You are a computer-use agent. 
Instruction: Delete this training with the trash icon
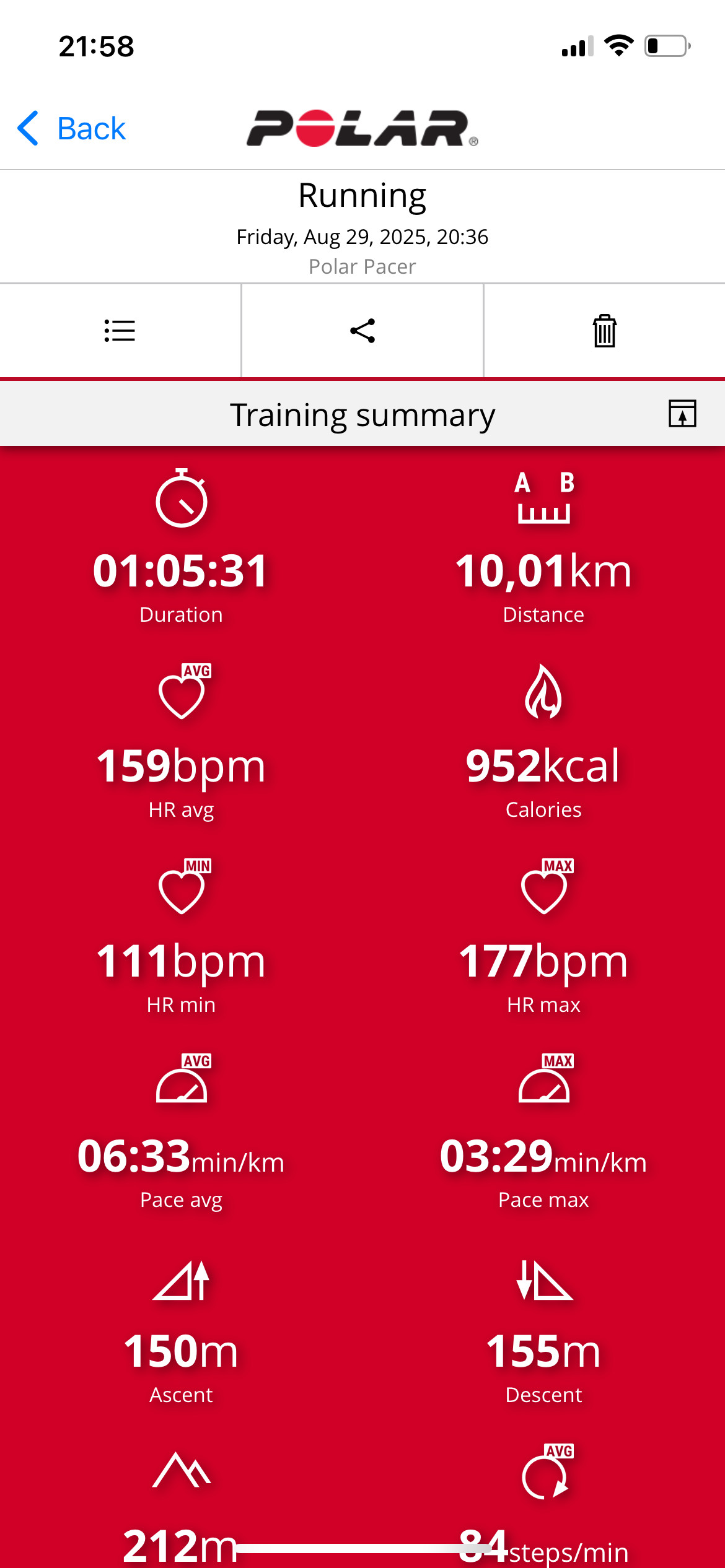pyautogui.click(x=604, y=331)
